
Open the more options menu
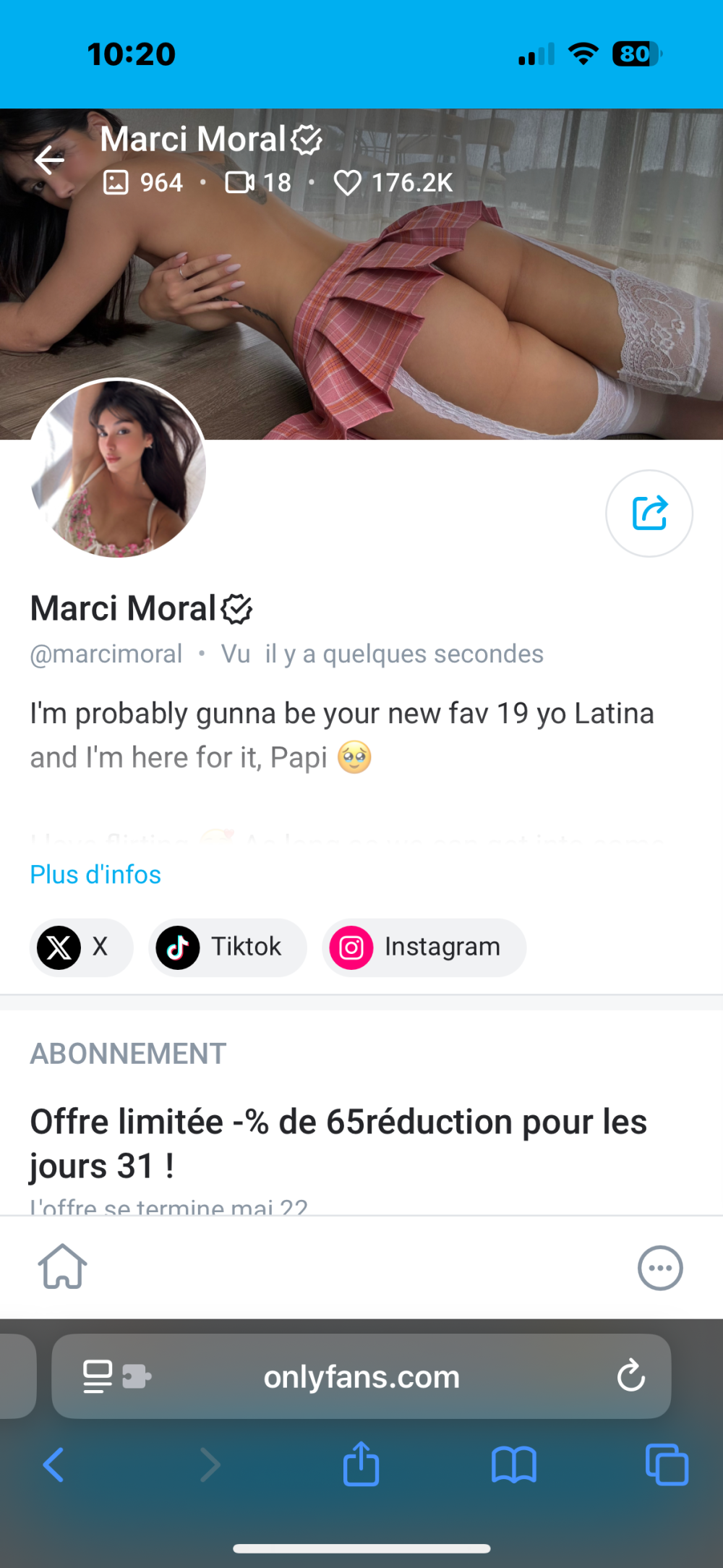point(659,1268)
